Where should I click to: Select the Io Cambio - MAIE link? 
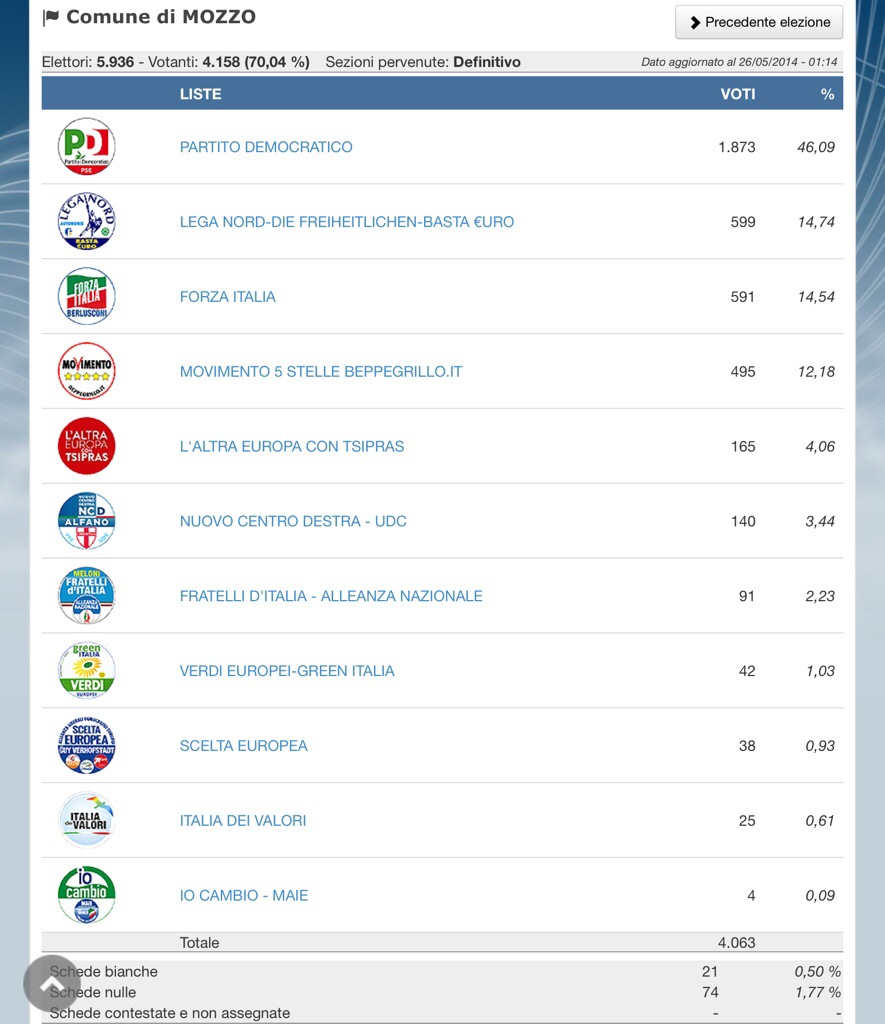point(244,896)
